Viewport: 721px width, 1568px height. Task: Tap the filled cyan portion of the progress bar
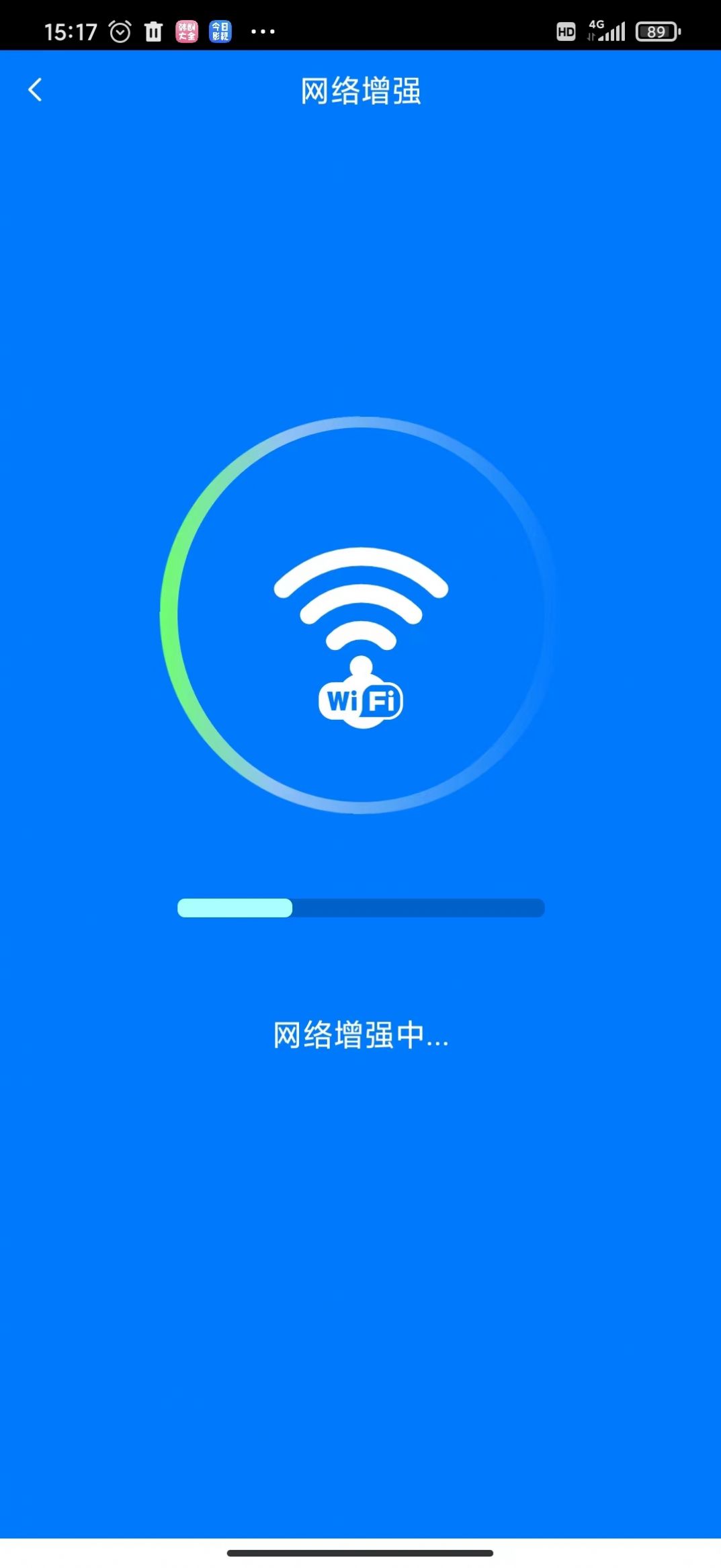click(x=234, y=908)
